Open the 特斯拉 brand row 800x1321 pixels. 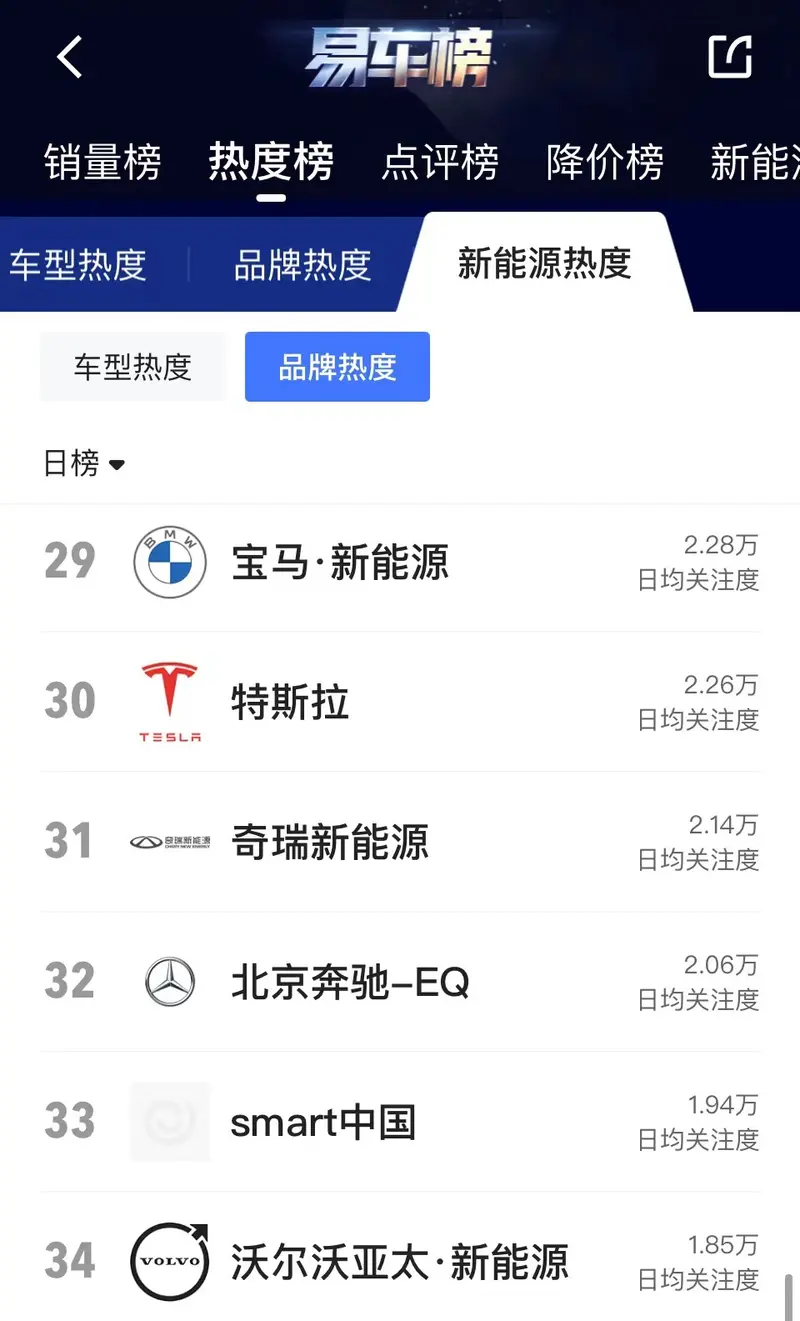coord(400,702)
